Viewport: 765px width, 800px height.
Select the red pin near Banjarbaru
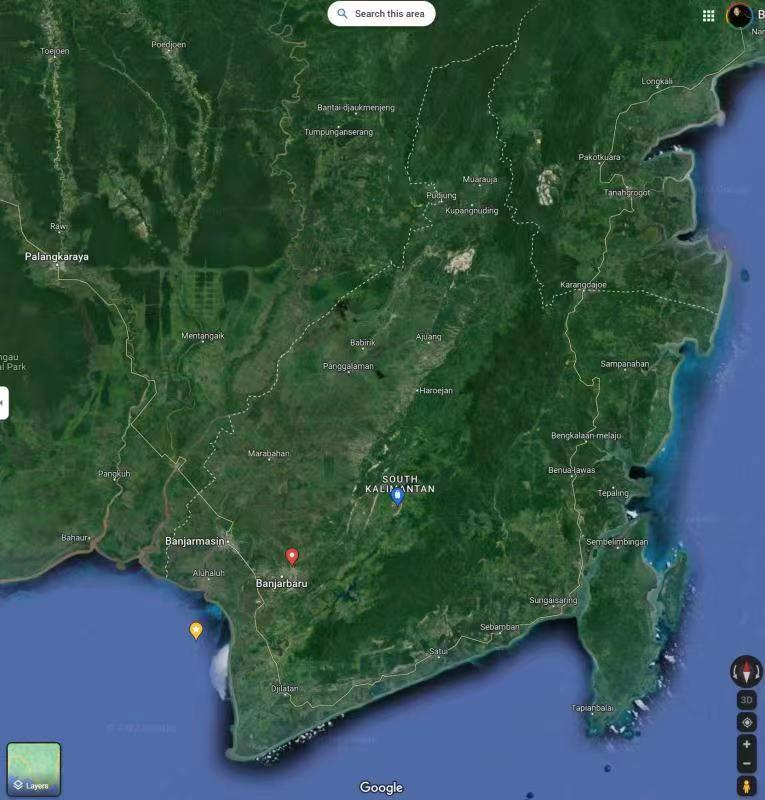[292, 555]
